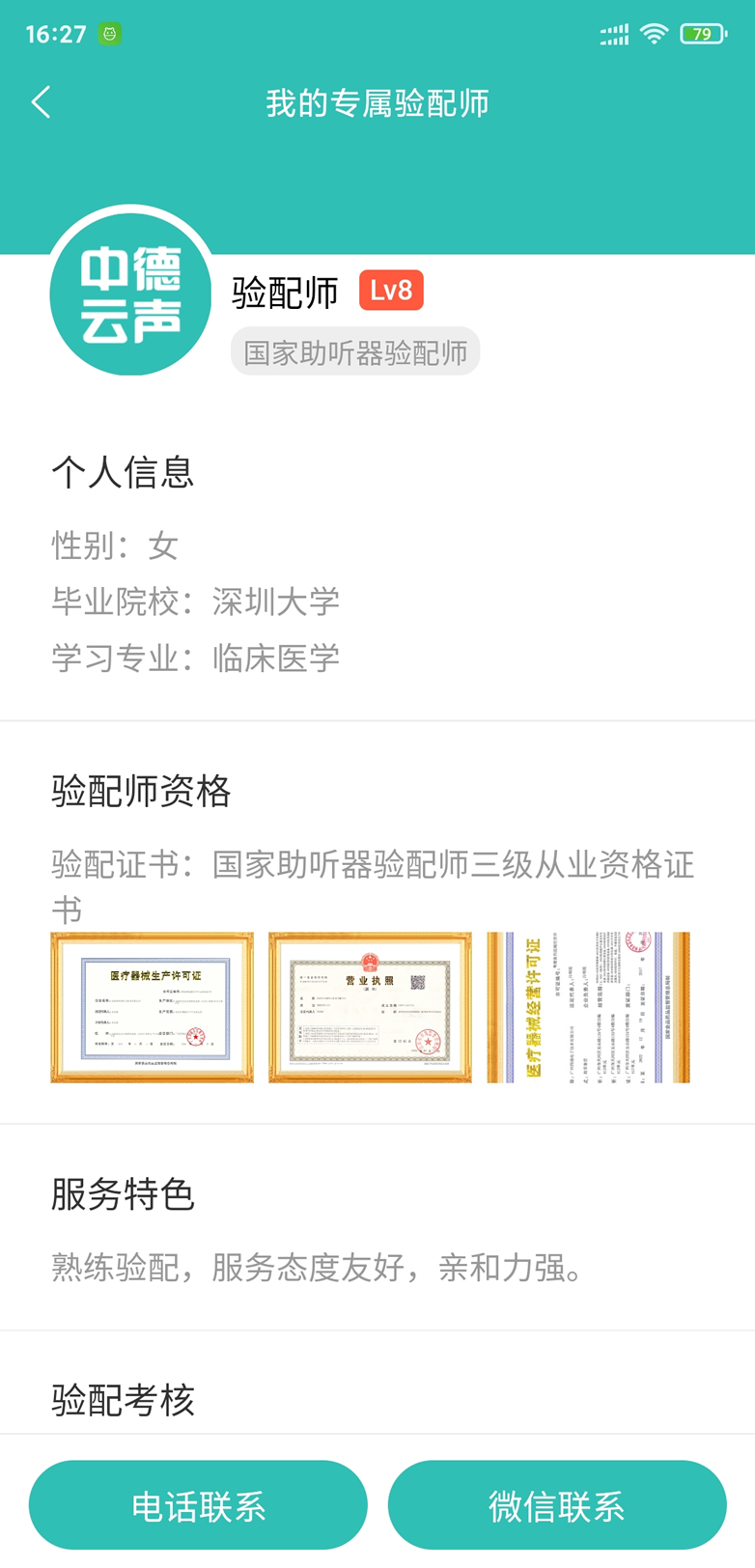Contact via the 微信联系 button
The image size is (755, 1568).
tap(557, 1505)
